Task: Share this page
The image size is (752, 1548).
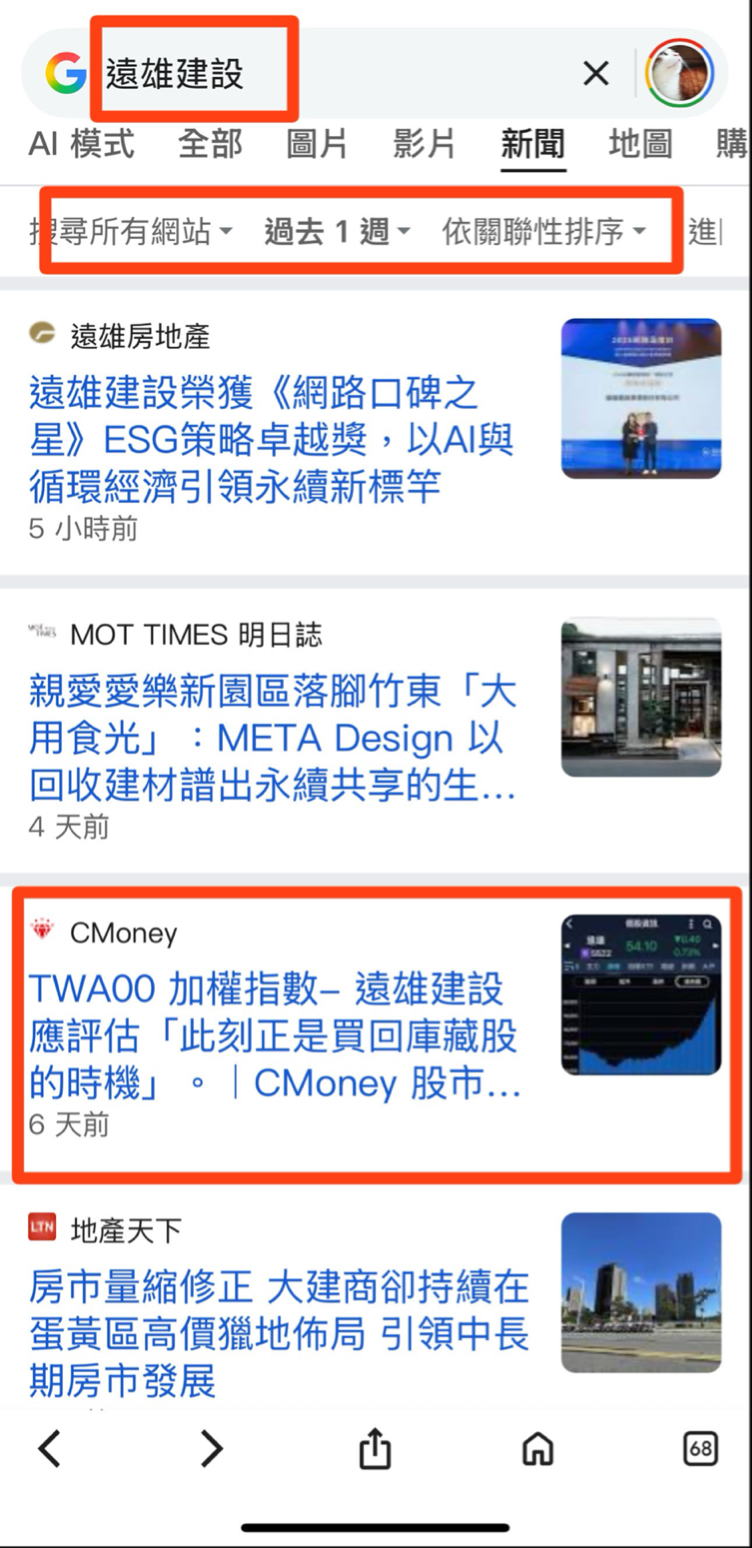Action: 374,1447
